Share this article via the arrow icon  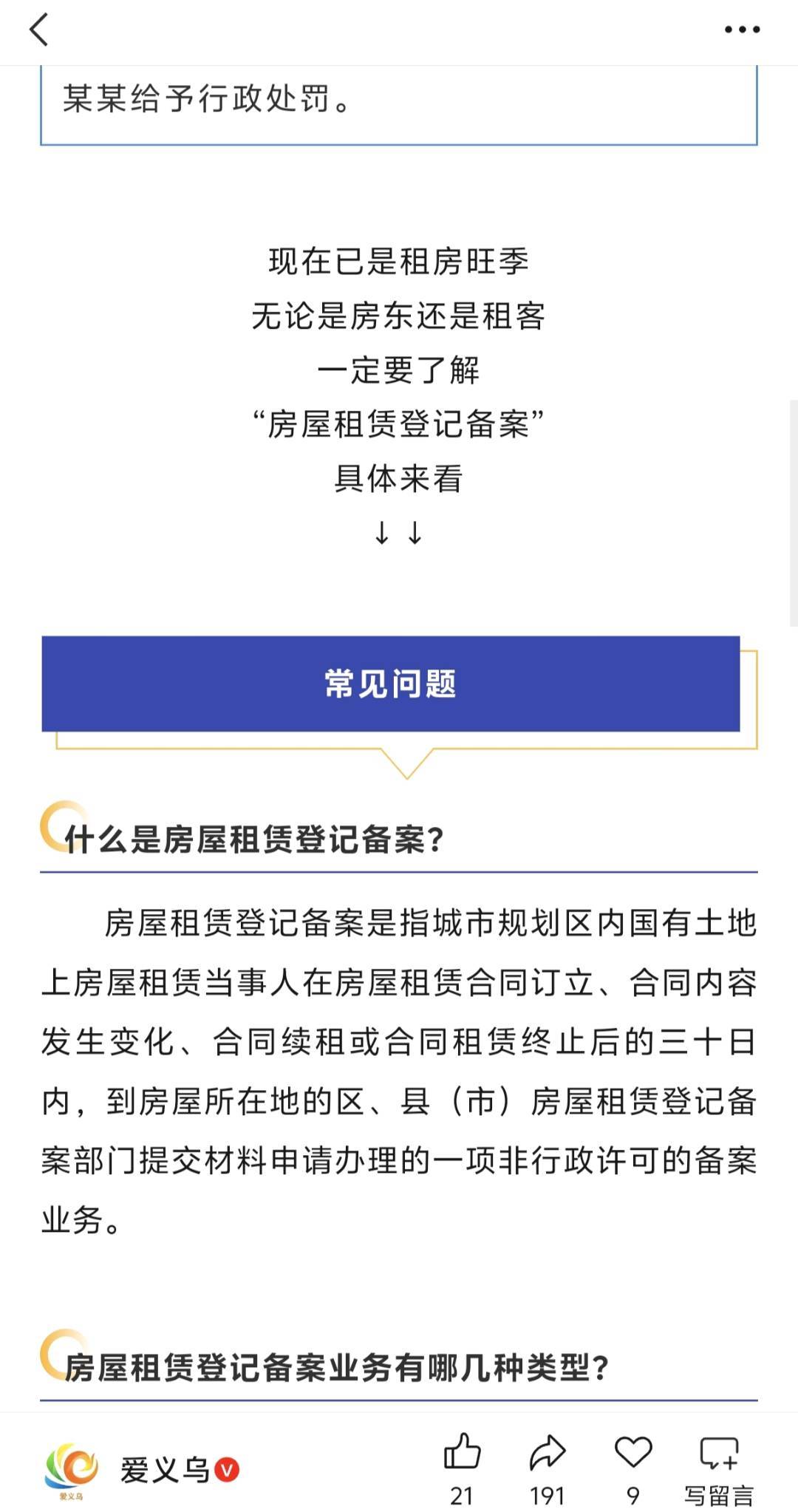[x=548, y=1468]
